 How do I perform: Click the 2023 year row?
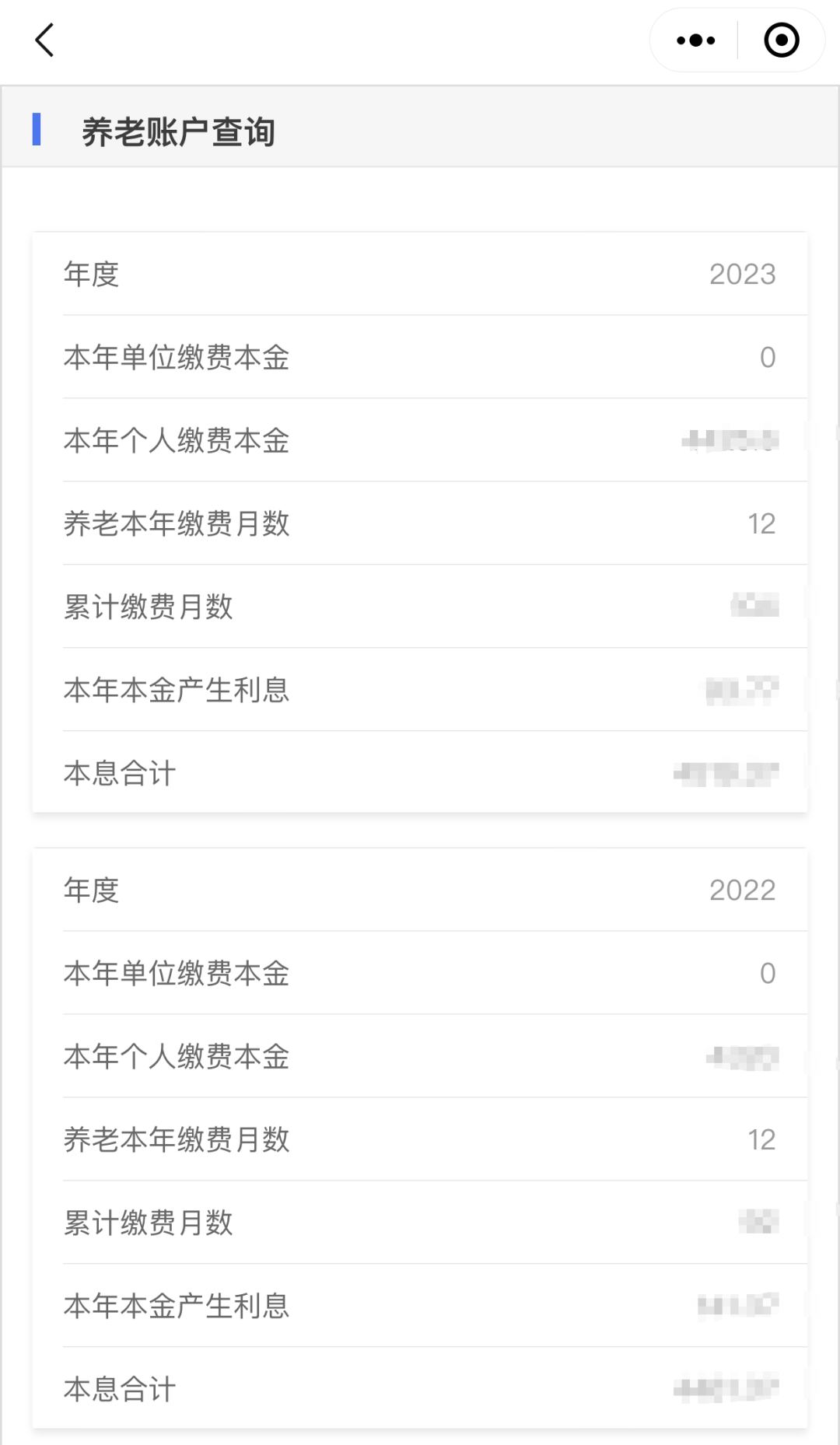pos(420,274)
